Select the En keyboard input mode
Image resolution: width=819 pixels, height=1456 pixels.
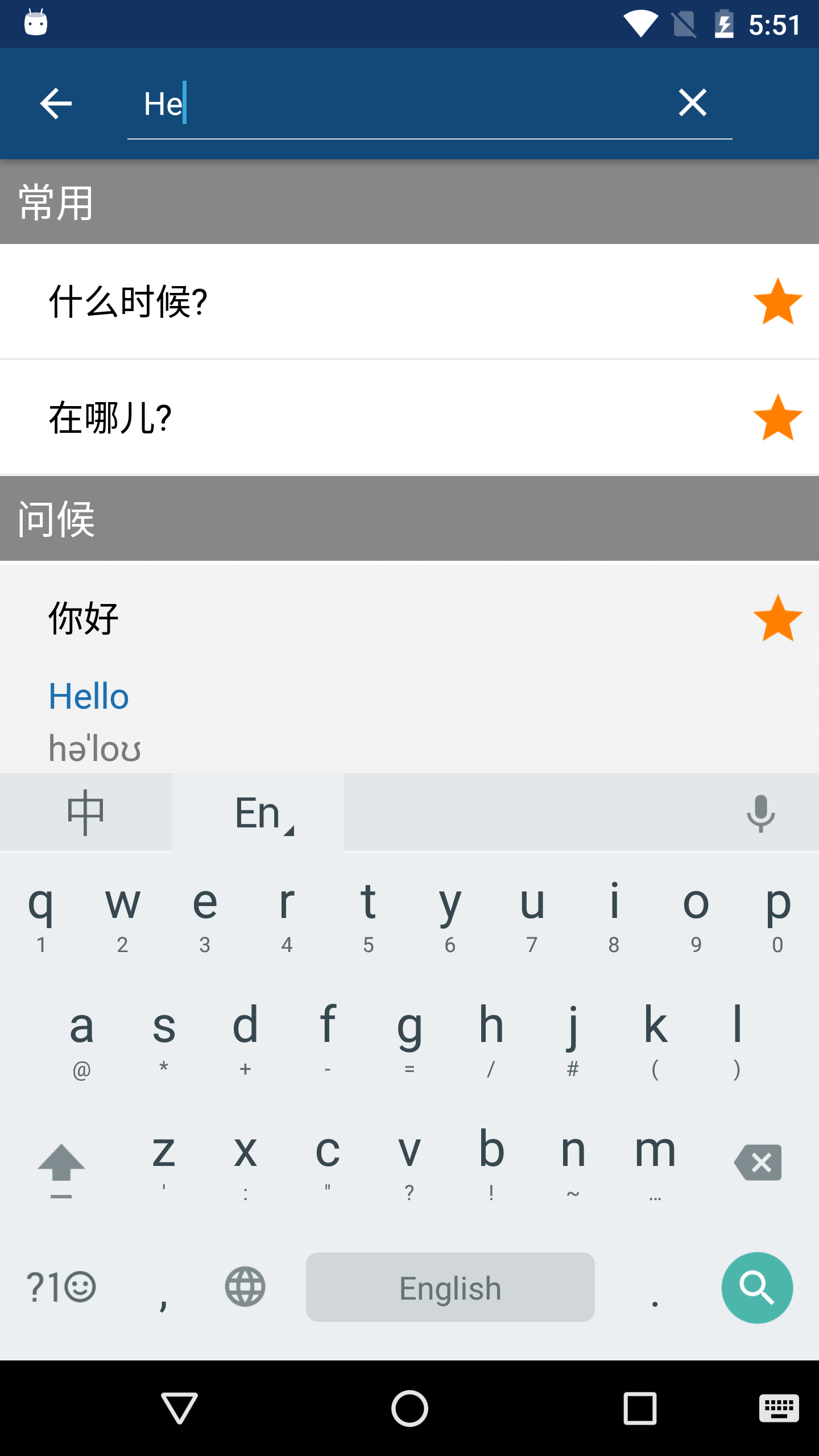click(x=258, y=812)
